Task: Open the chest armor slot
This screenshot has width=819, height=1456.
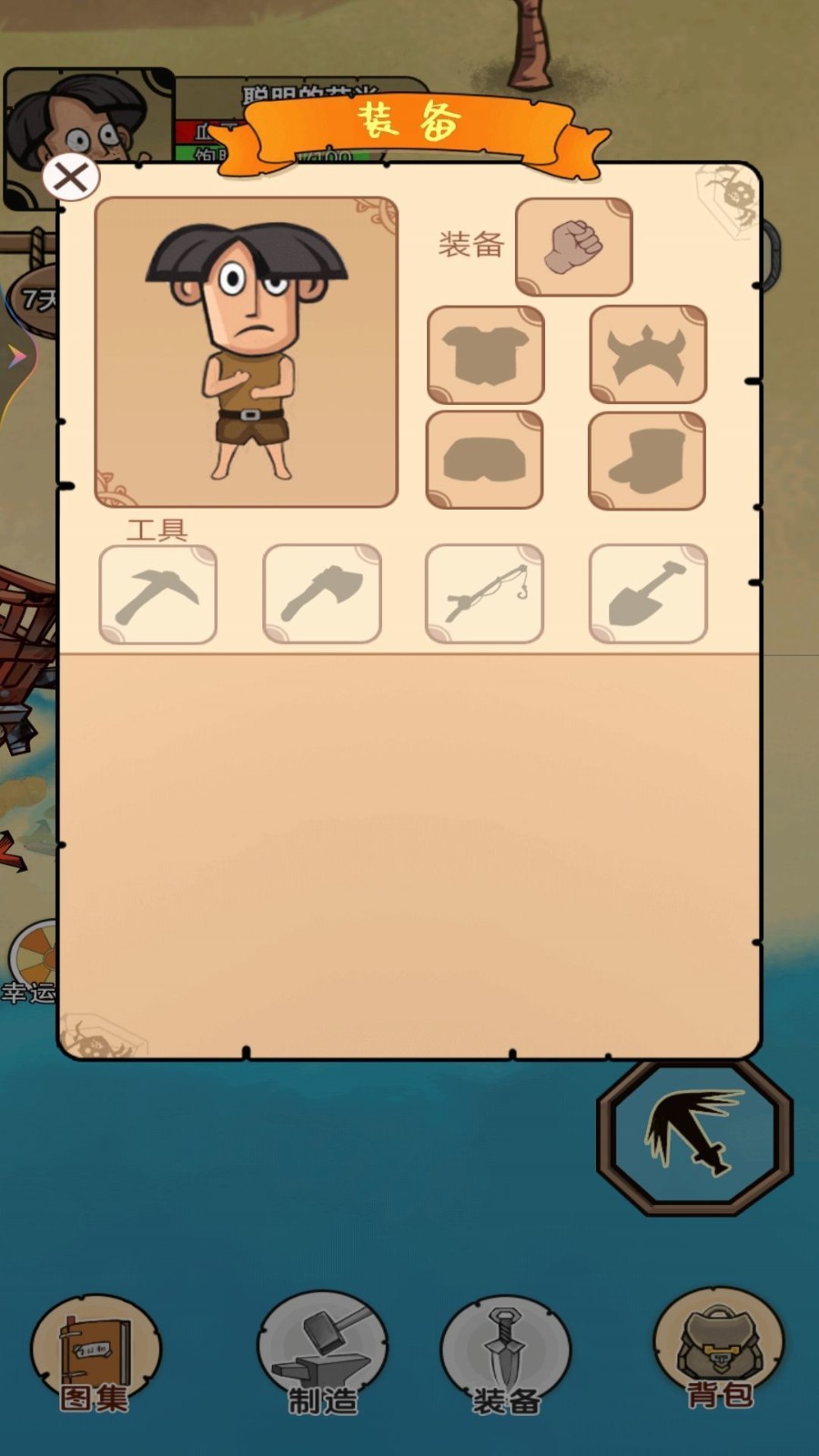Action: click(485, 355)
